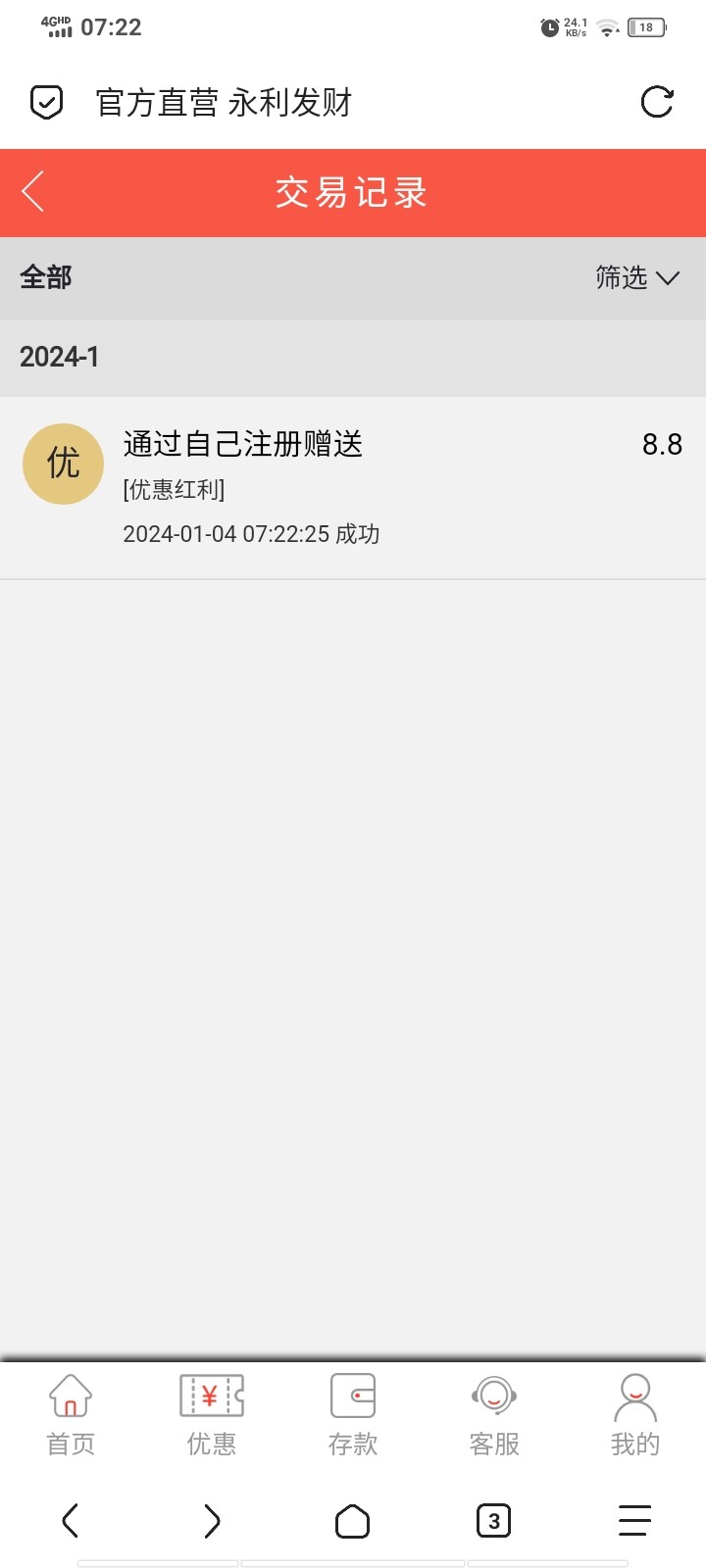Expand the 筛选 filter dropdown
This screenshot has width=706, height=1568.
pyautogui.click(x=637, y=278)
